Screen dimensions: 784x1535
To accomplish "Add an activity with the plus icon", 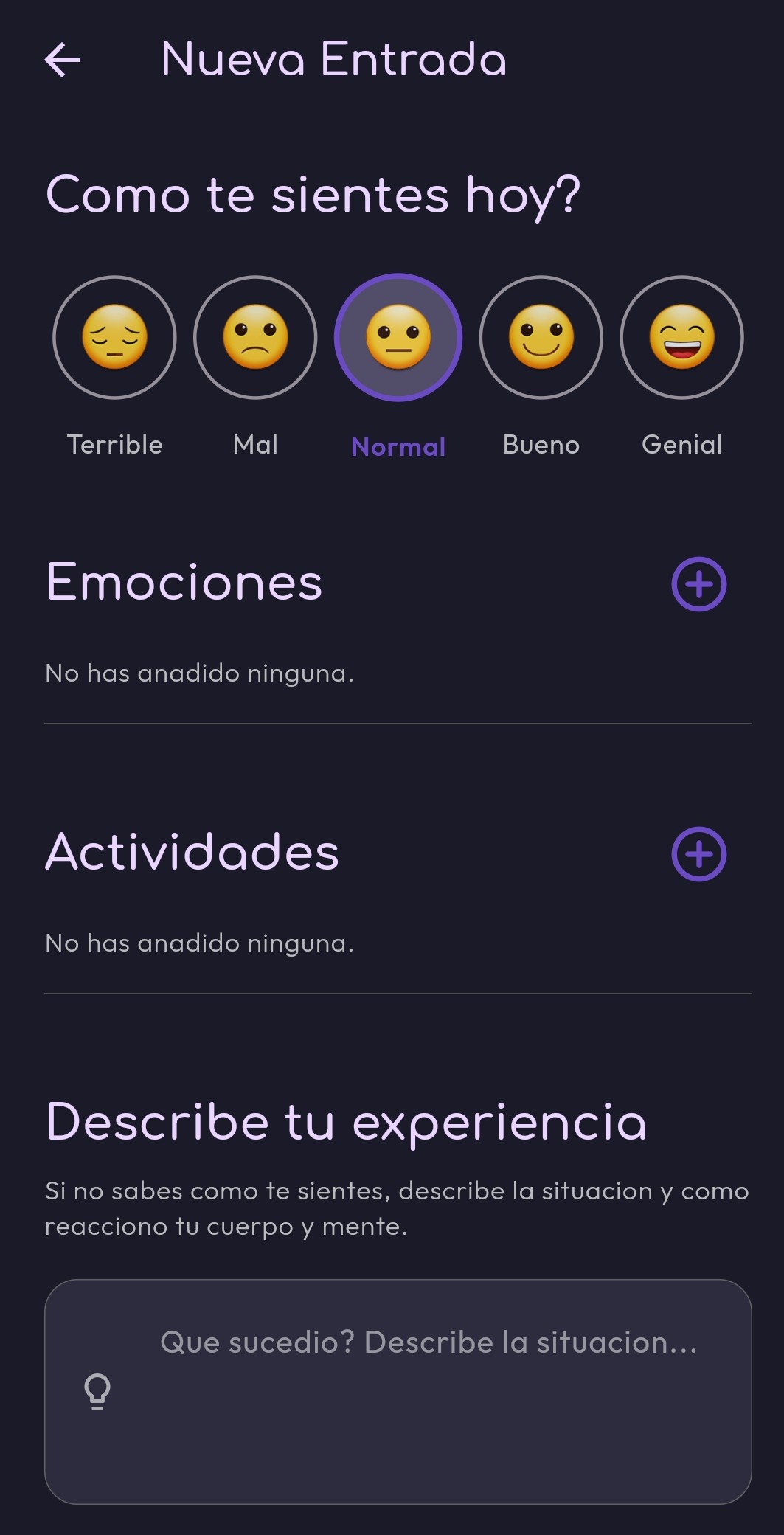I will pos(701,854).
